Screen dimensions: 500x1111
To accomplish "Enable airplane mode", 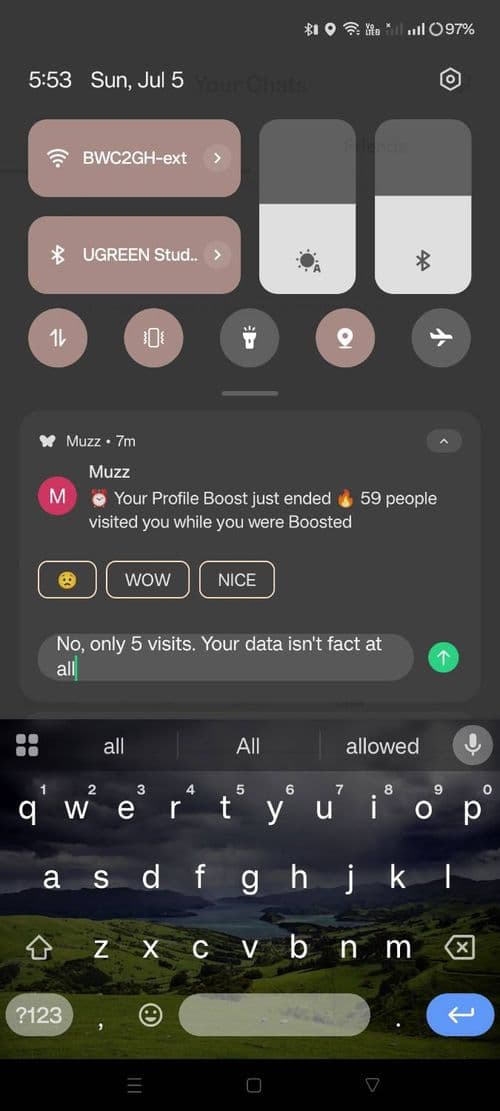I will pos(441,338).
